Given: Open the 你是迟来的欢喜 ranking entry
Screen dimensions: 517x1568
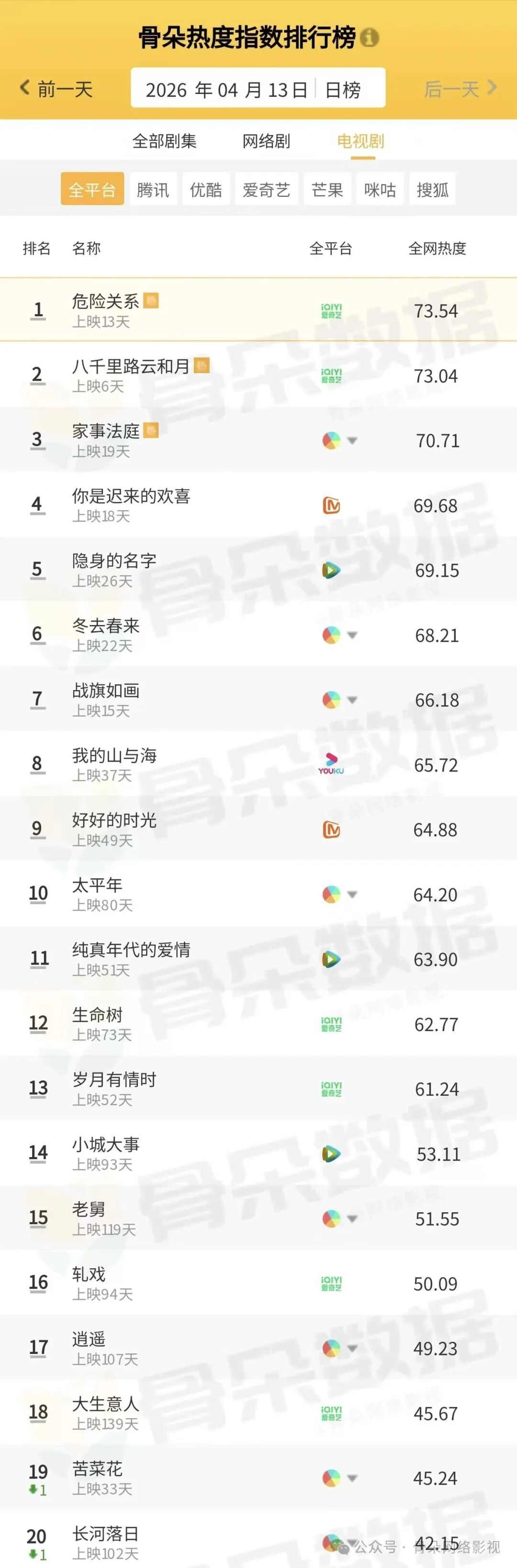Looking at the screenshot, I should [x=131, y=496].
